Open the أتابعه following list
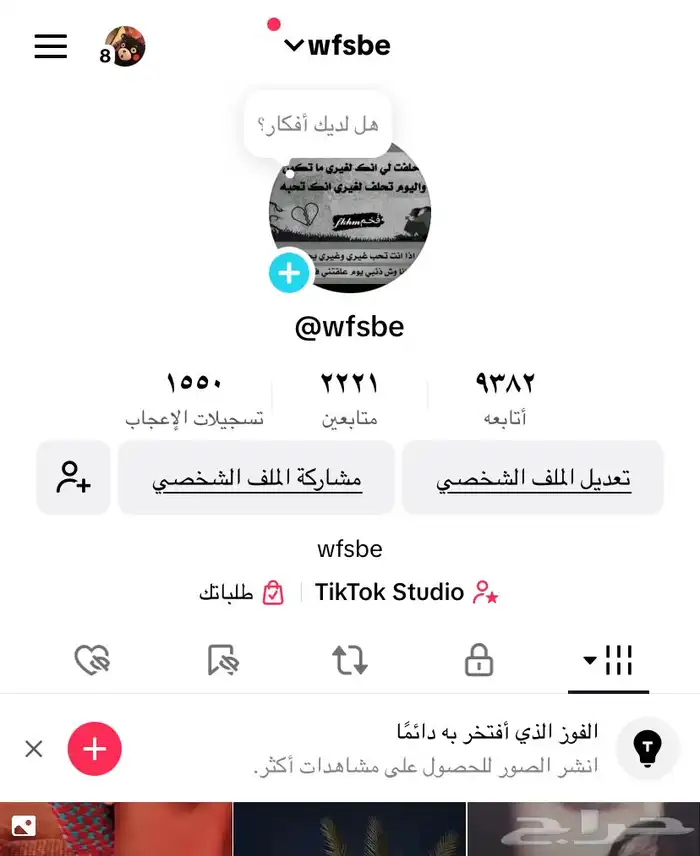 [504, 397]
